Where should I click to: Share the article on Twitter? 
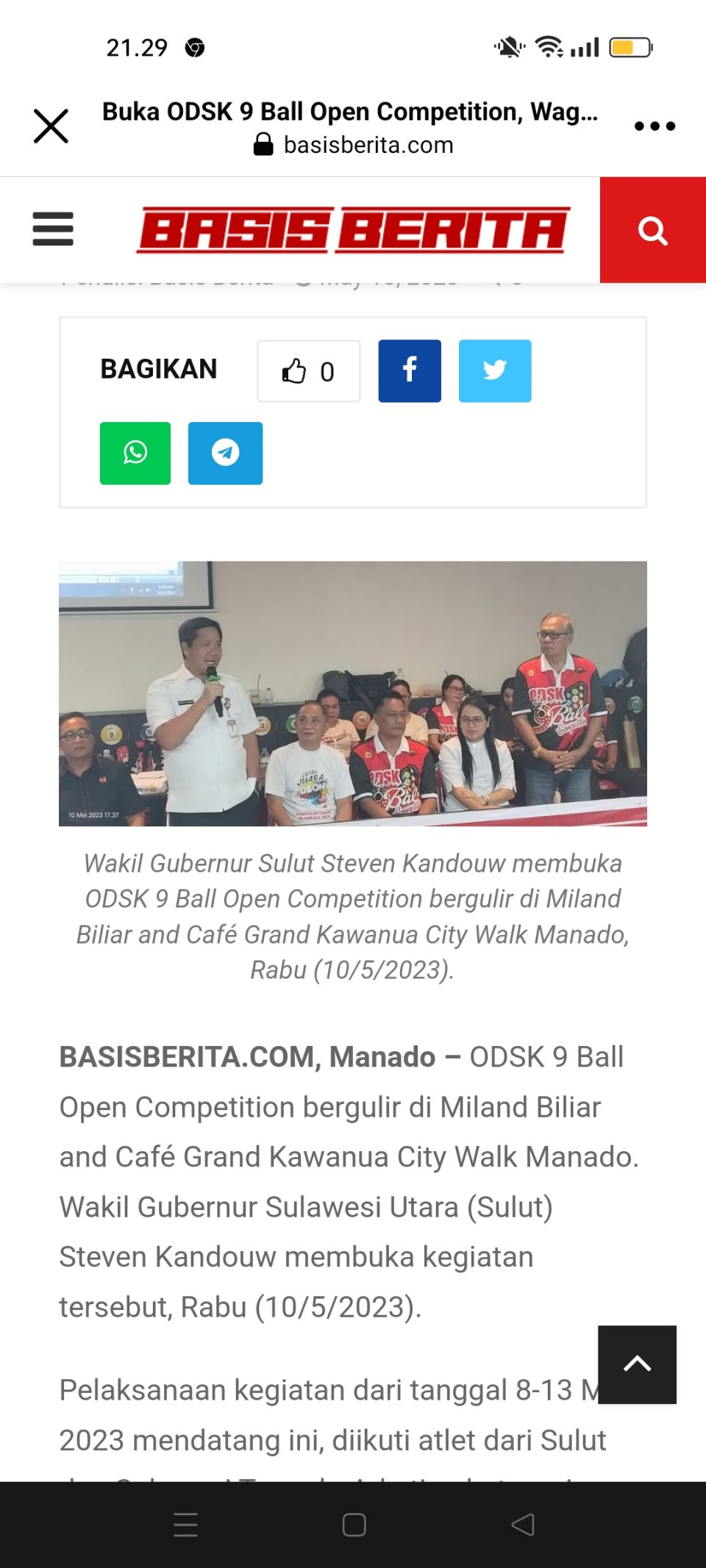point(495,371)
